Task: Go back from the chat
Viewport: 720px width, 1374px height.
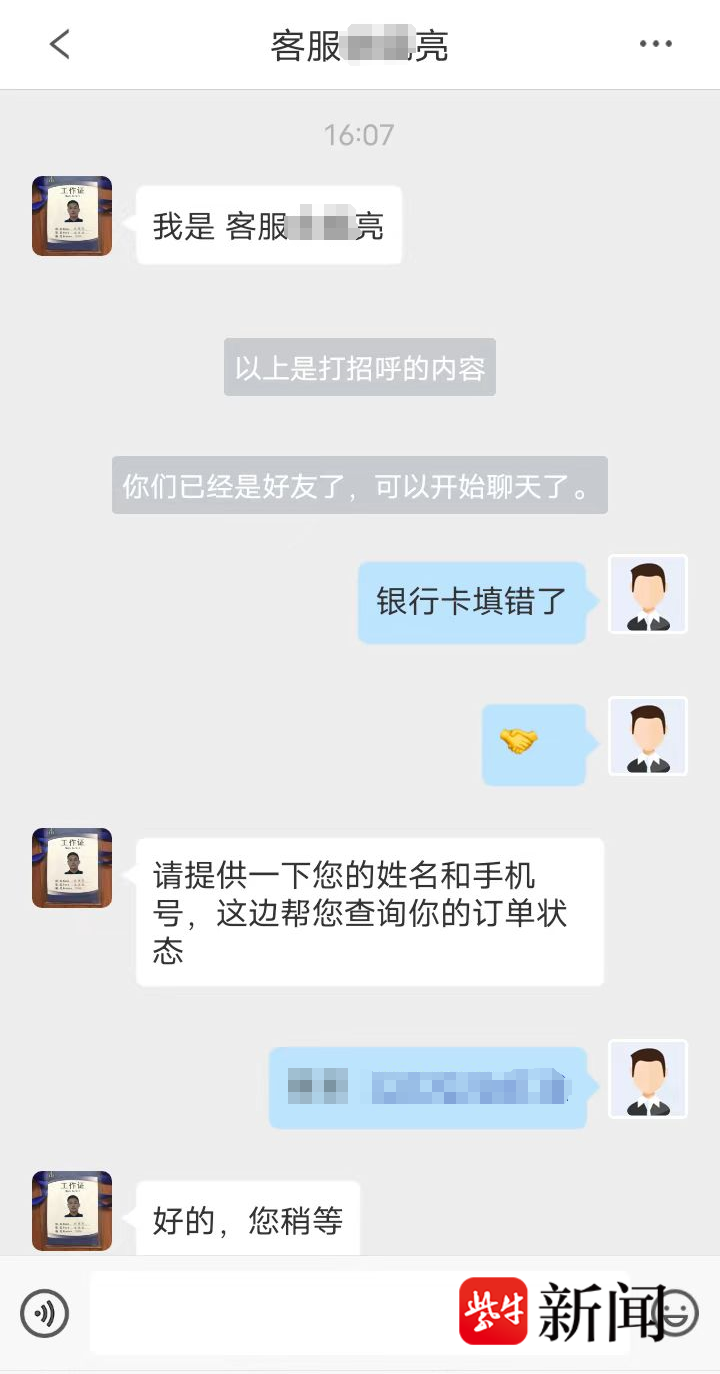Action: (x=60, y=44)
